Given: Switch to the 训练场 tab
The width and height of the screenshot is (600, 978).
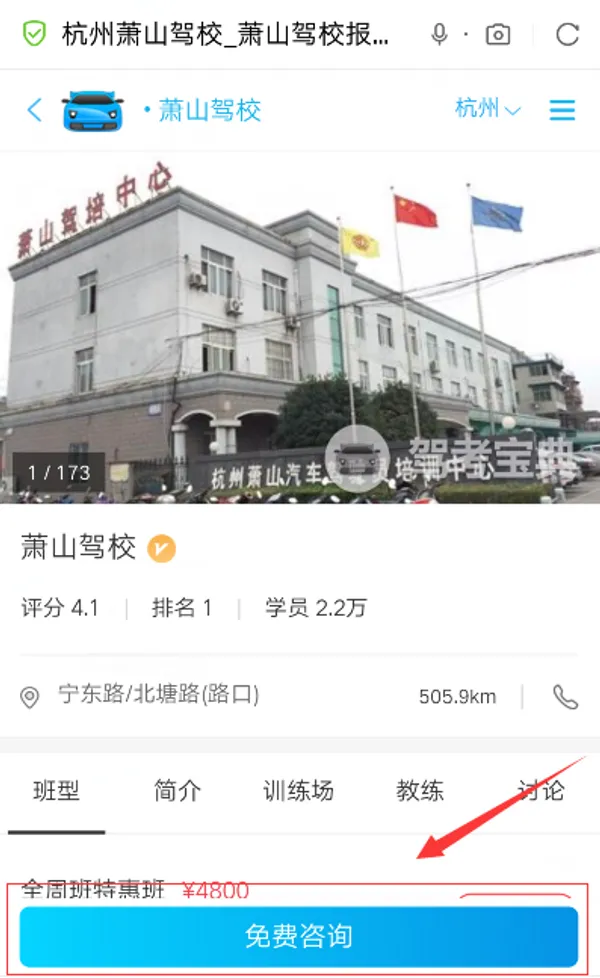Looking at the screenshot, I should click(298, 791).
